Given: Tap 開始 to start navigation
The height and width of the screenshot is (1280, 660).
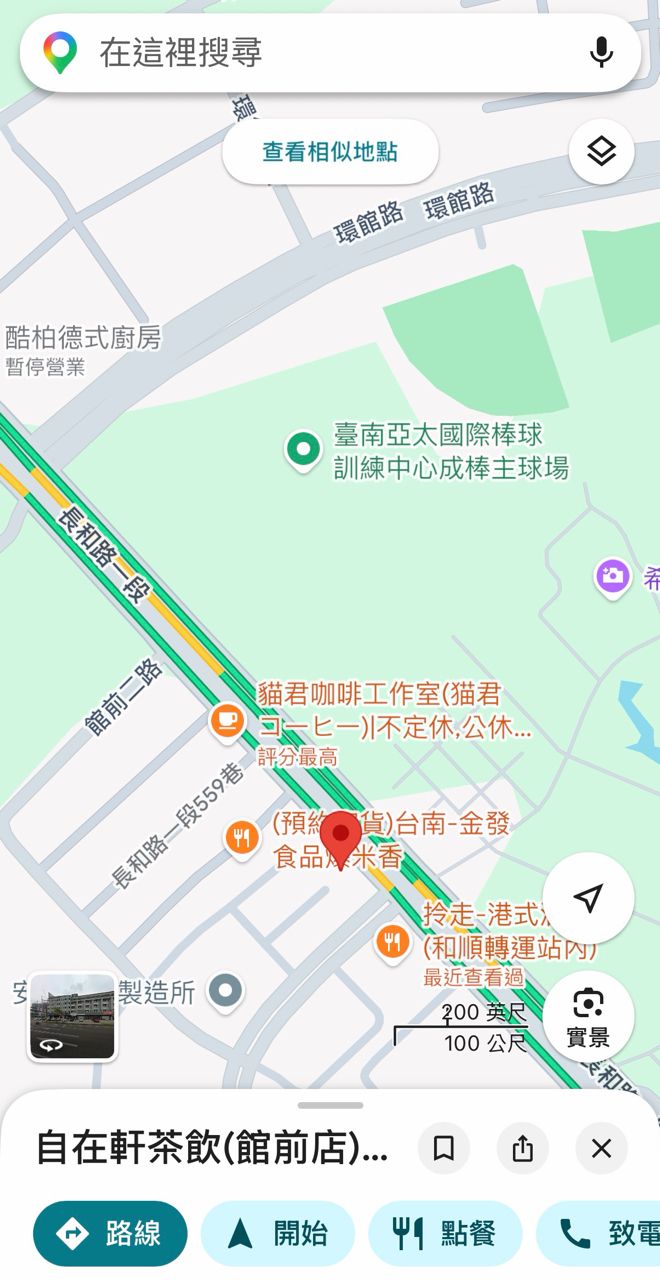Looking at the screenshot, I should coord(278,1234).
